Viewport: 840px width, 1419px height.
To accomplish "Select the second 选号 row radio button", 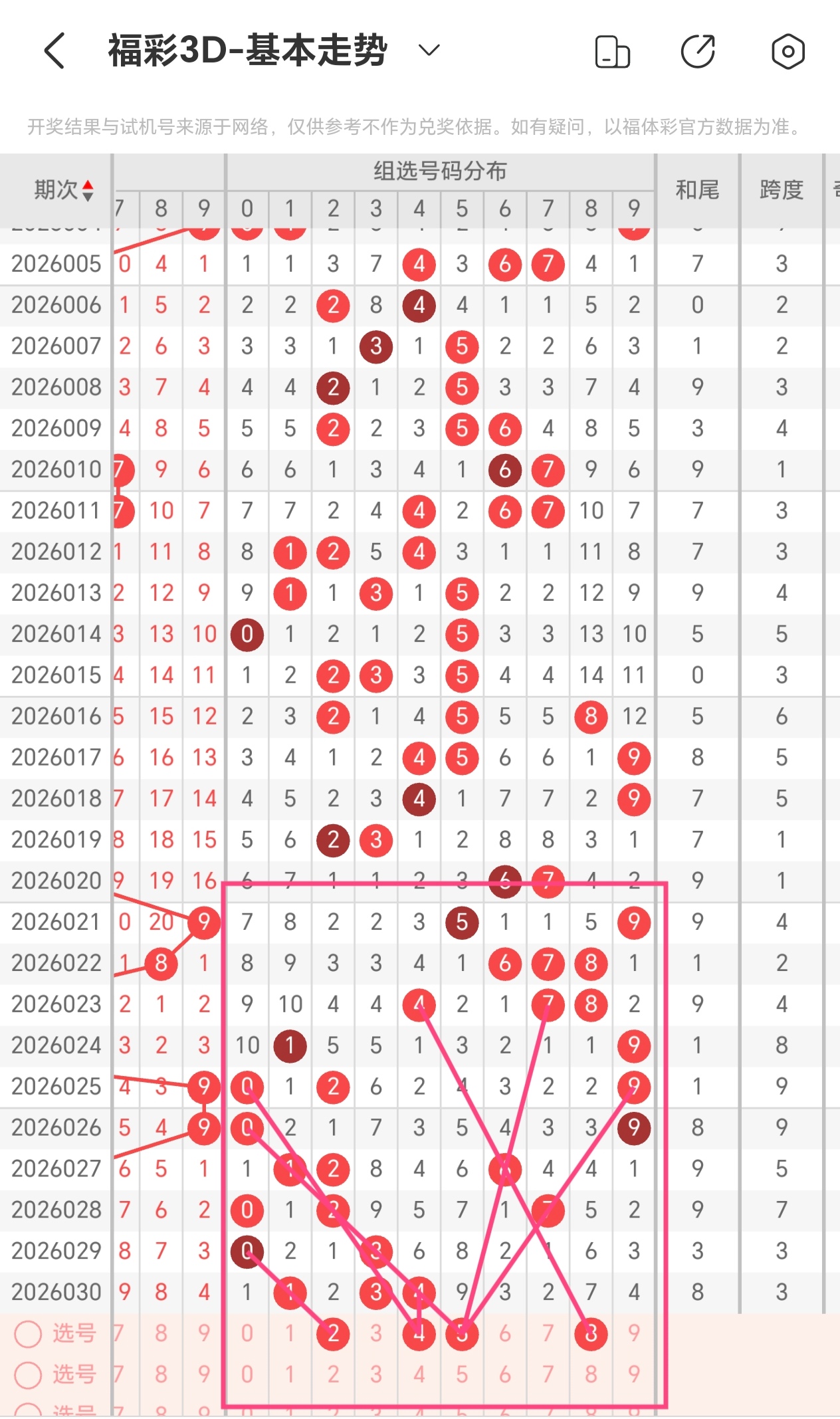I will (29, 1374).
